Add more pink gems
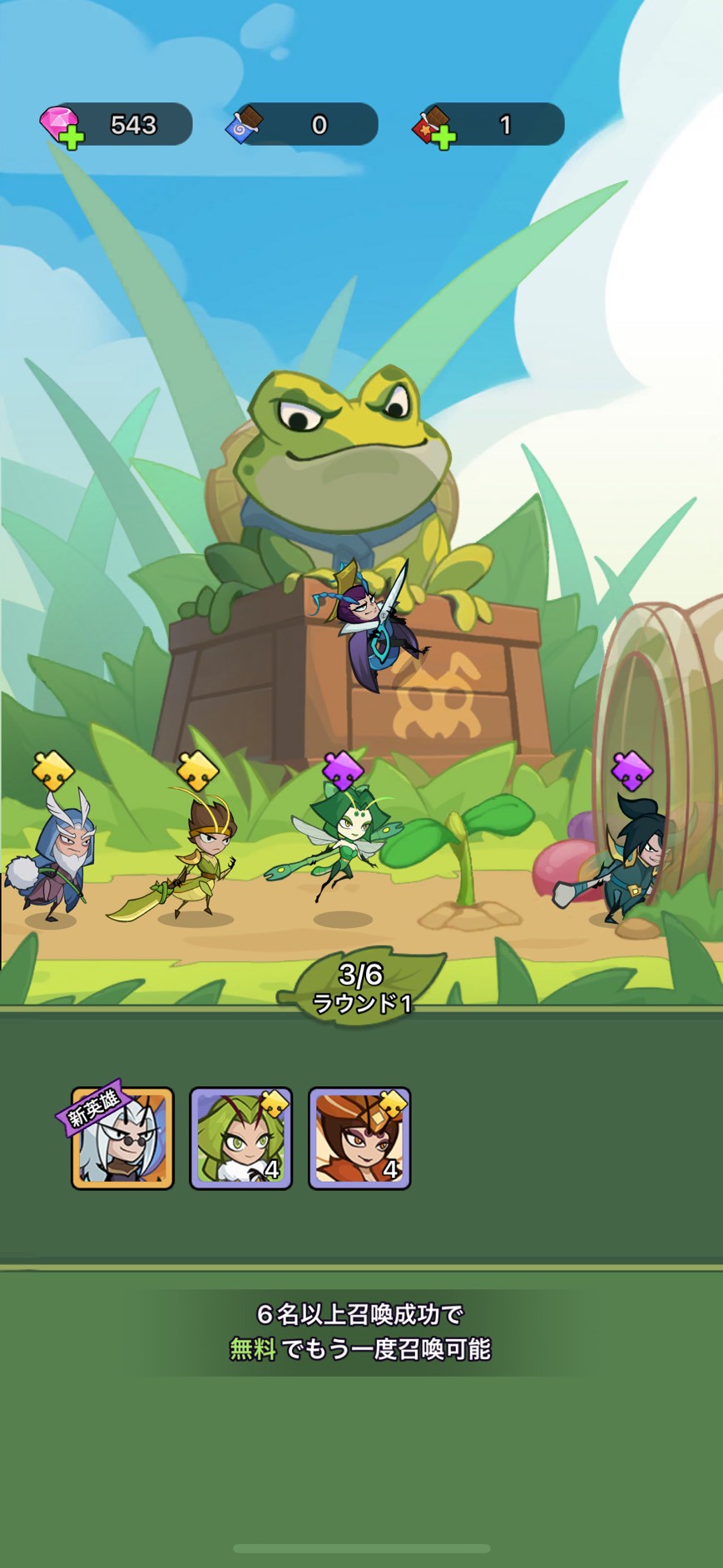 (x=72, y=137)
